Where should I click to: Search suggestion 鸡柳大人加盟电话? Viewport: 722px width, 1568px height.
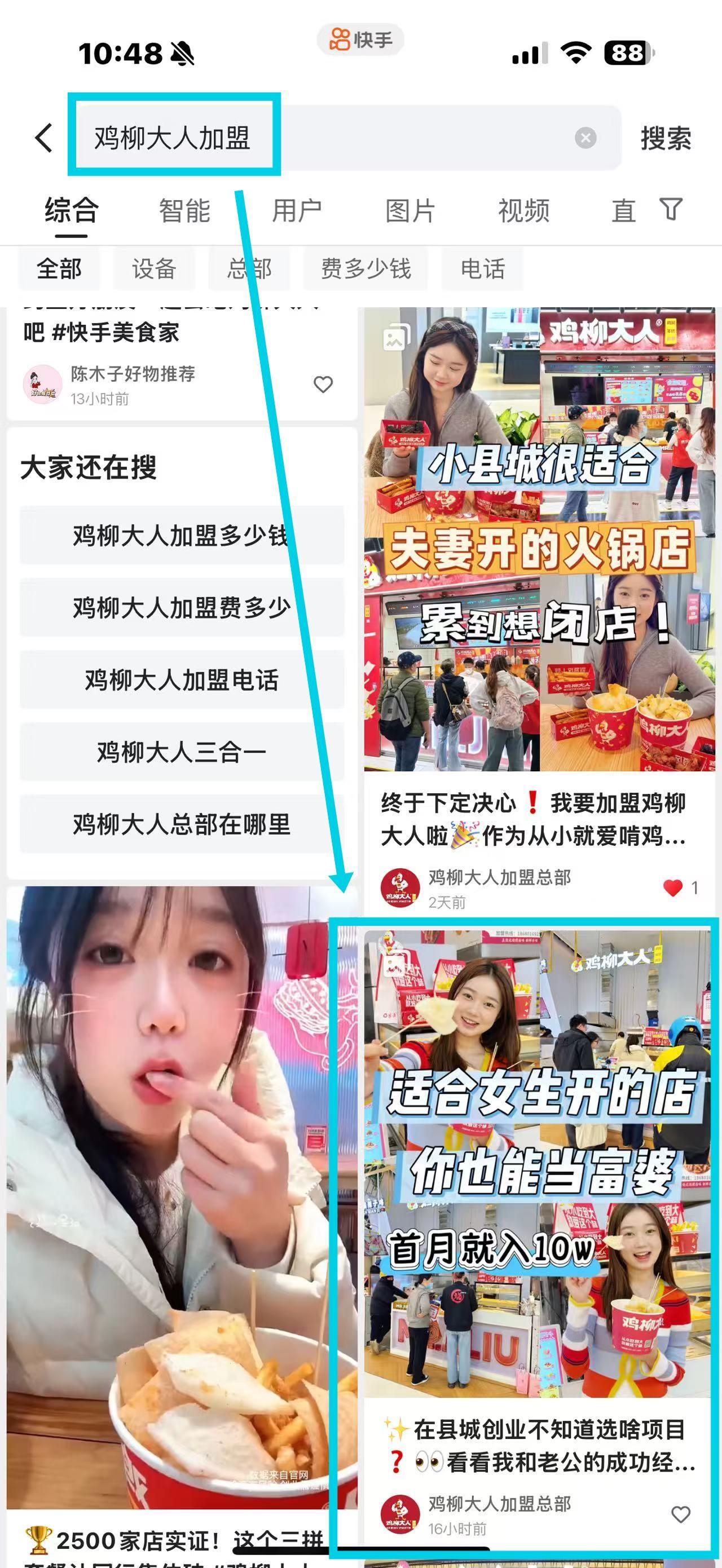[182, 680]
